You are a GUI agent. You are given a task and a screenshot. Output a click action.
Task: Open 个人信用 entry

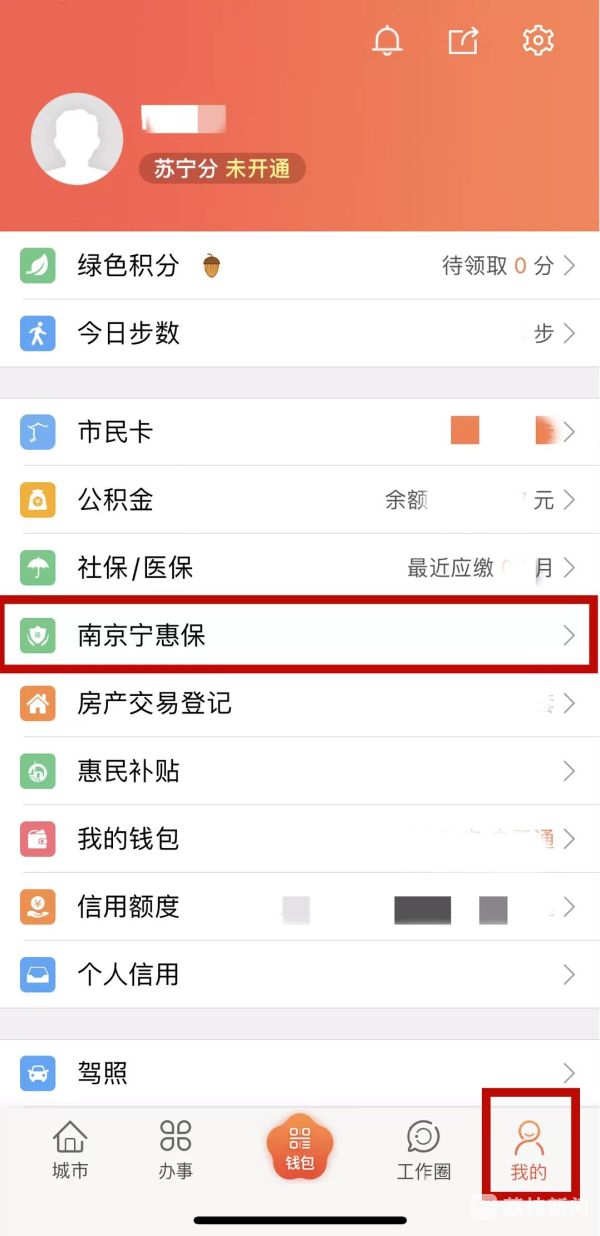pos(298,974)
